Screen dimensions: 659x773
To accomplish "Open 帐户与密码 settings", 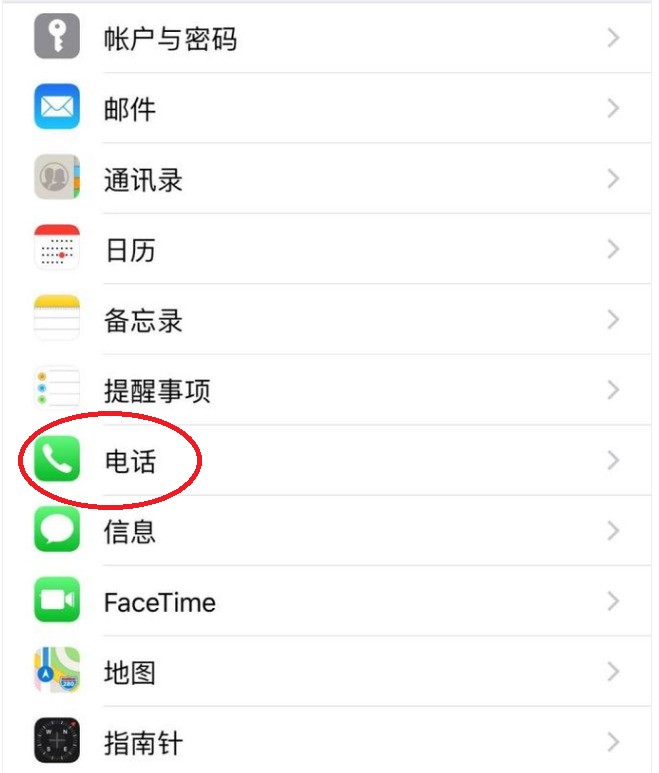I will [170, 39].
